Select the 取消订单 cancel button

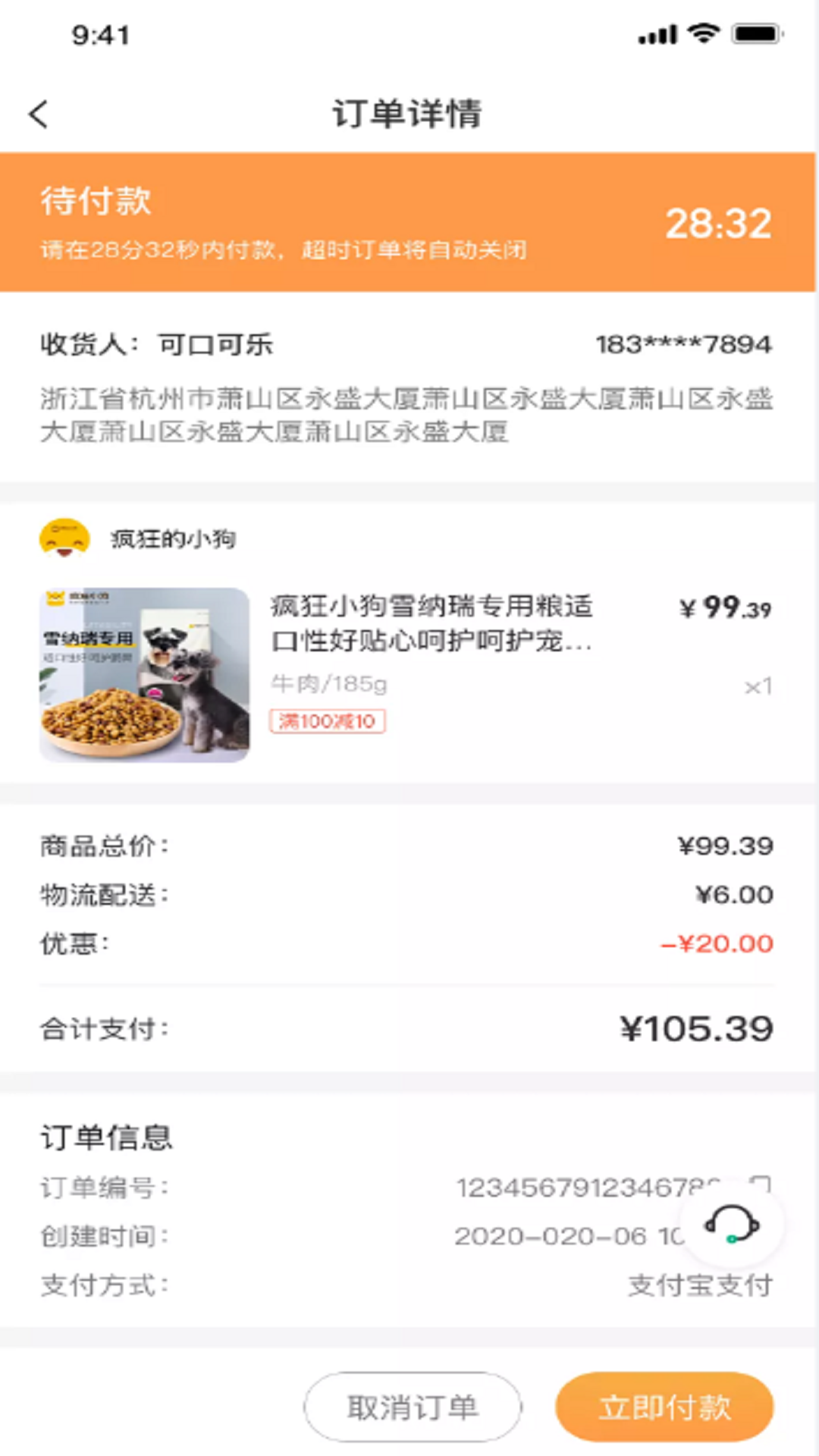[x=413, y=1407]
